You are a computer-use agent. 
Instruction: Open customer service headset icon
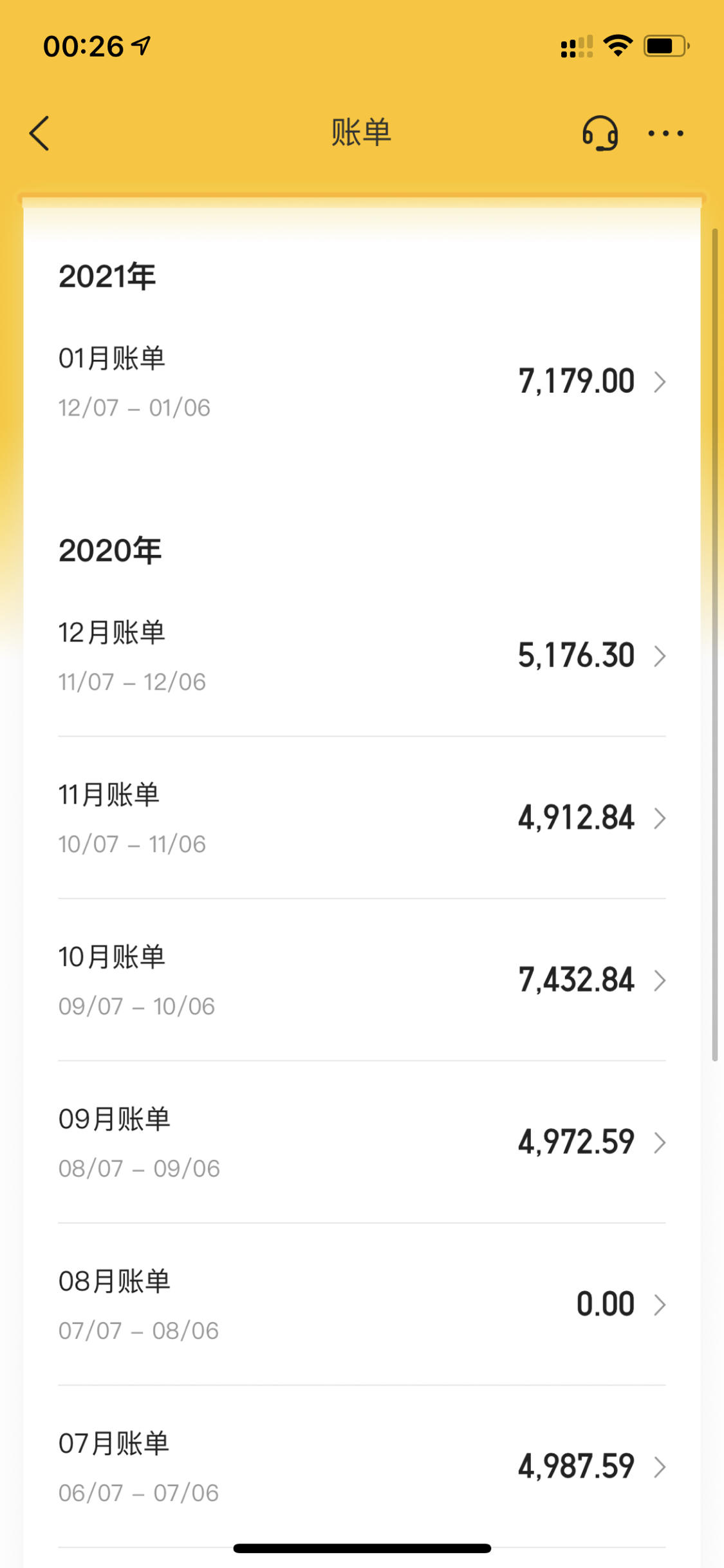(x=600, y=133)
